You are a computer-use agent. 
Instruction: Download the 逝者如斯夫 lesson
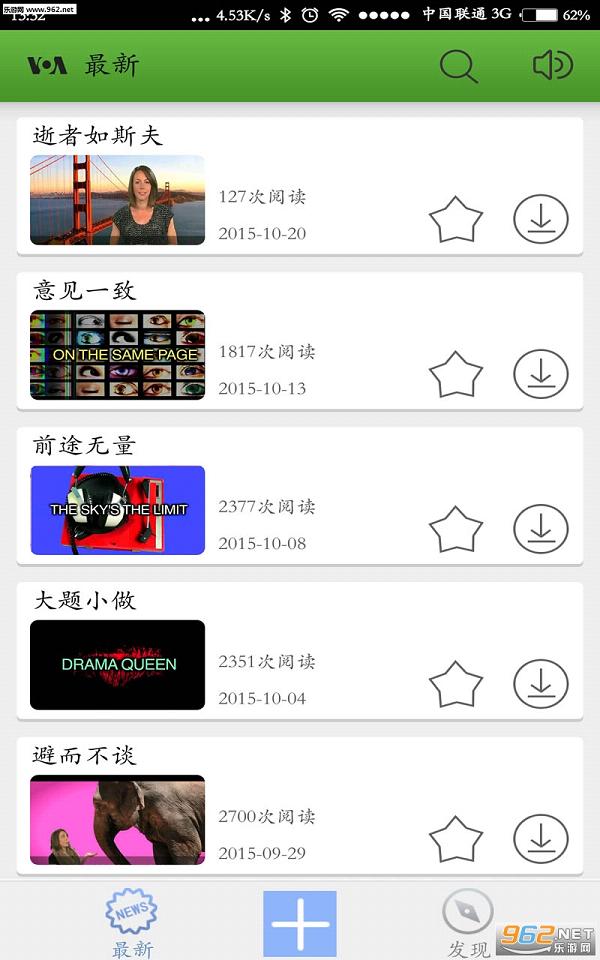point(541,219)
